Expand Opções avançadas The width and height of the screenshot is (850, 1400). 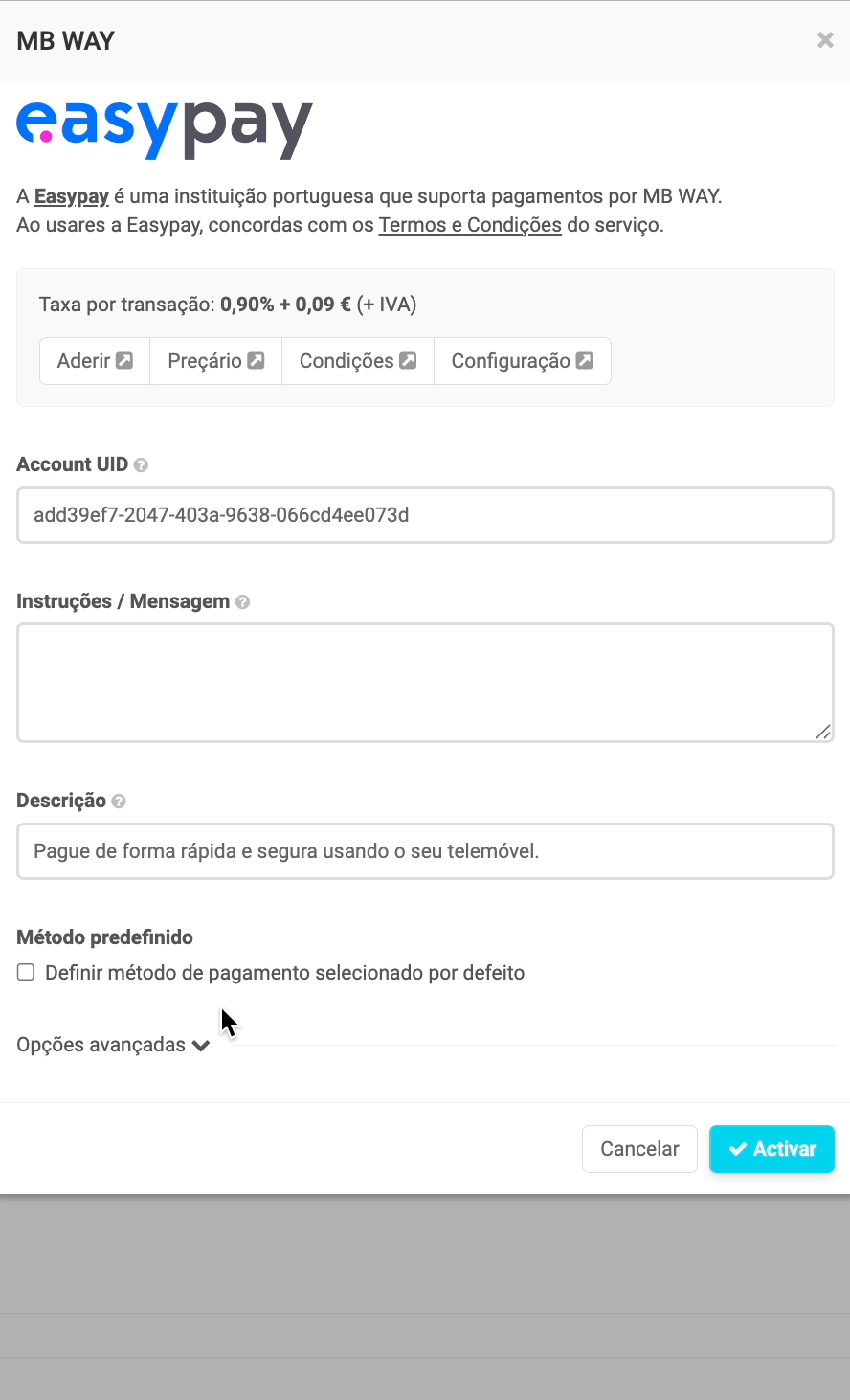pyautogui.click(x=113, y=1045)
